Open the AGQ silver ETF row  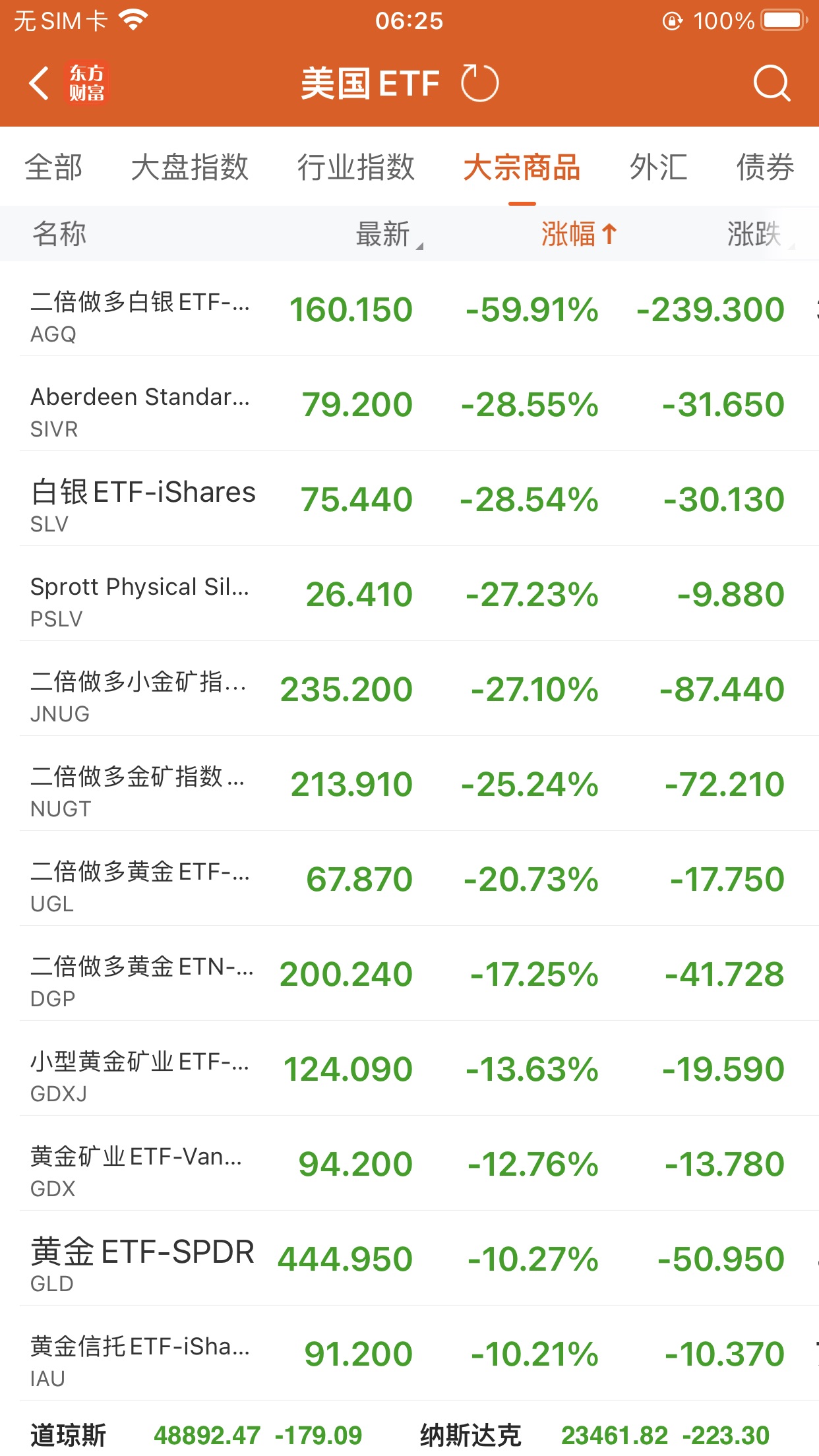(x=409, y=310)
